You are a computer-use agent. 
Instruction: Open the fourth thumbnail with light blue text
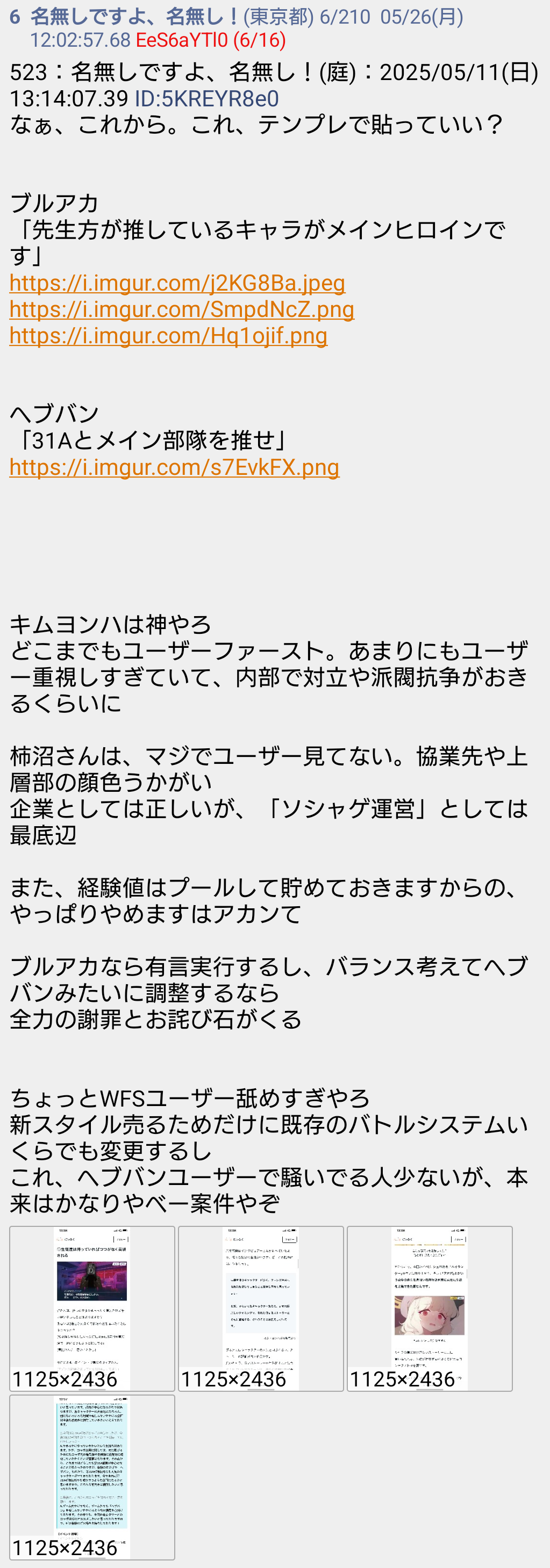click(x=92, y=1477)
